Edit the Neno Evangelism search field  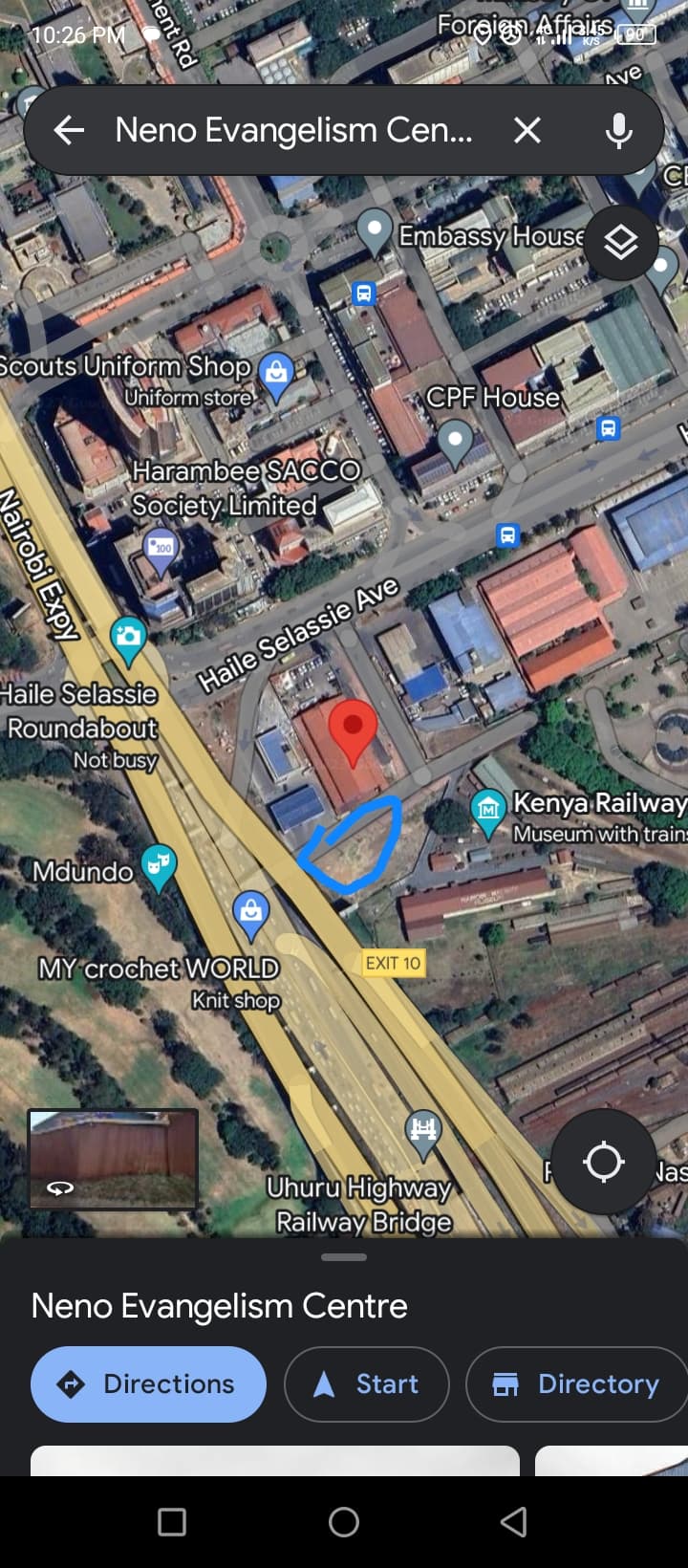click(x=293, y=130)
